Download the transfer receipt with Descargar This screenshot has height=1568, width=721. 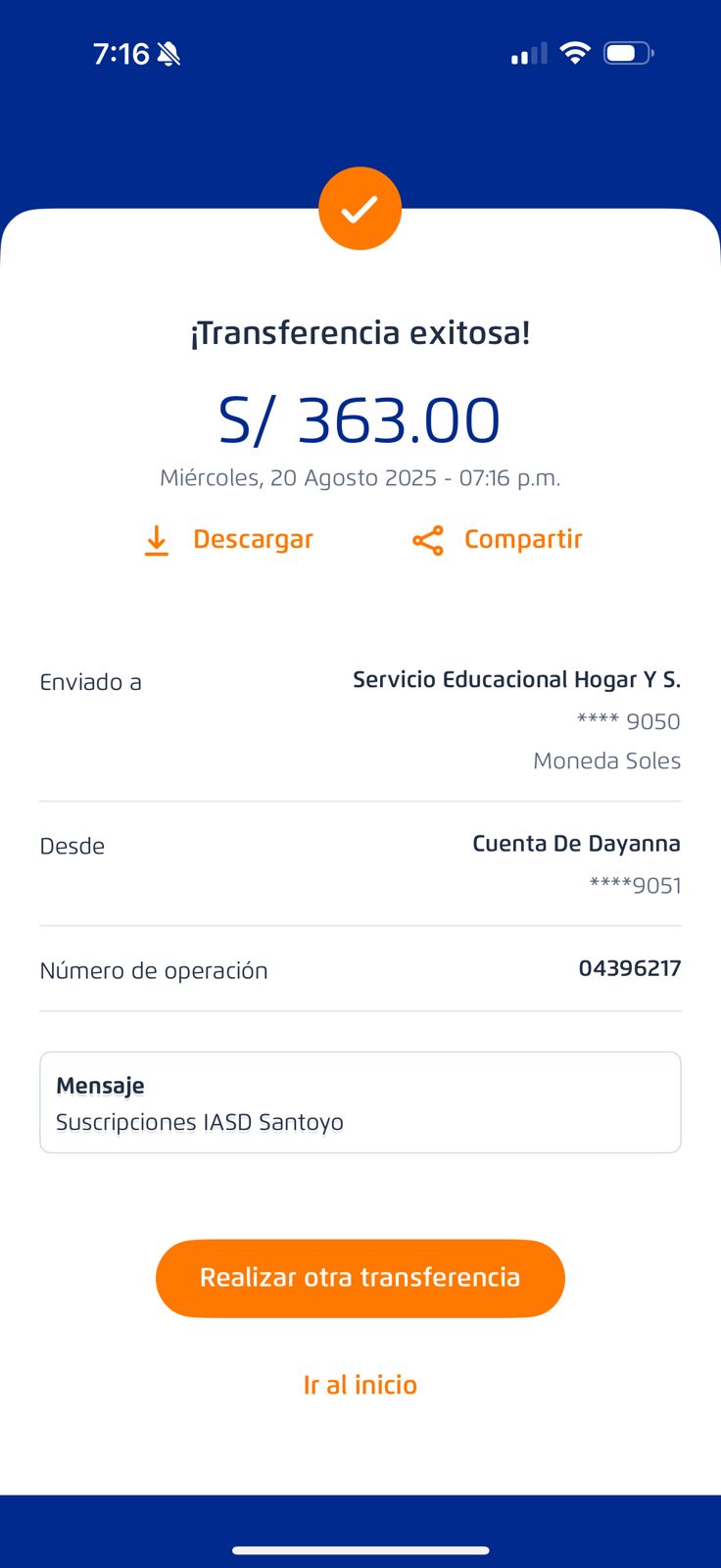tap(229, 540)
